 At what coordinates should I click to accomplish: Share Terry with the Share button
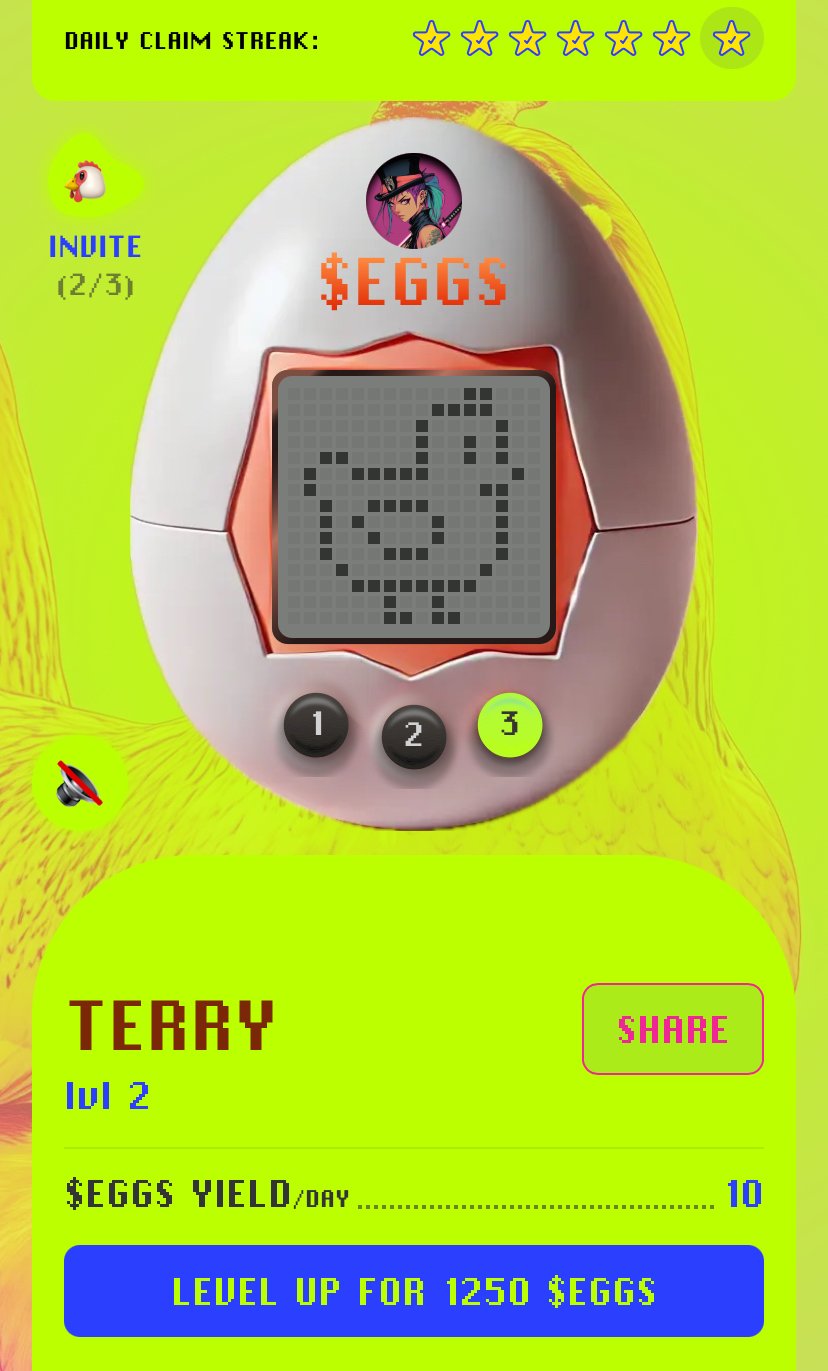[x=673, y=1029]
